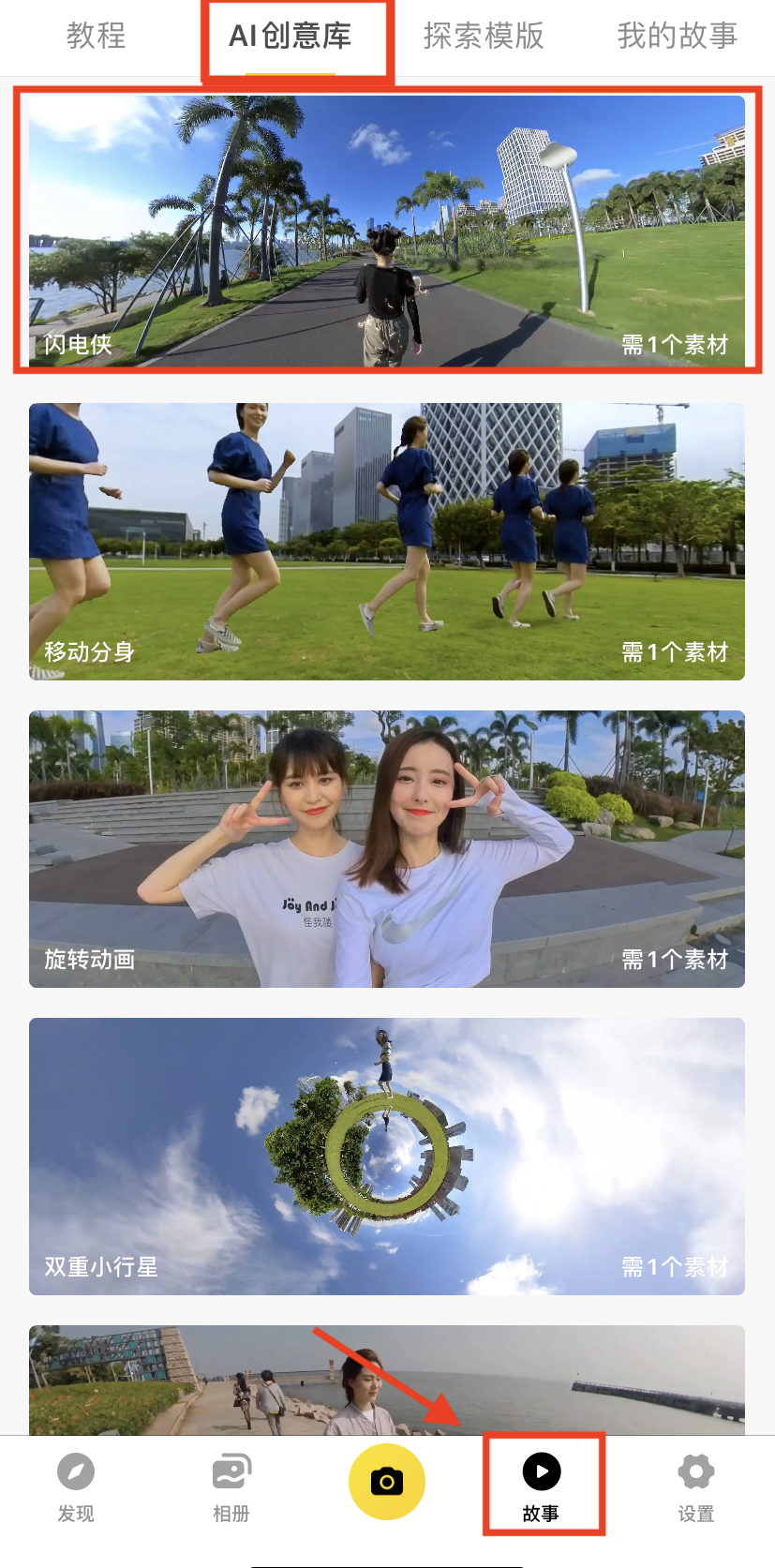Switch to the 教程 tab
The width and height of the screenshot is (775, 1568).
click(x=96, y=36)
